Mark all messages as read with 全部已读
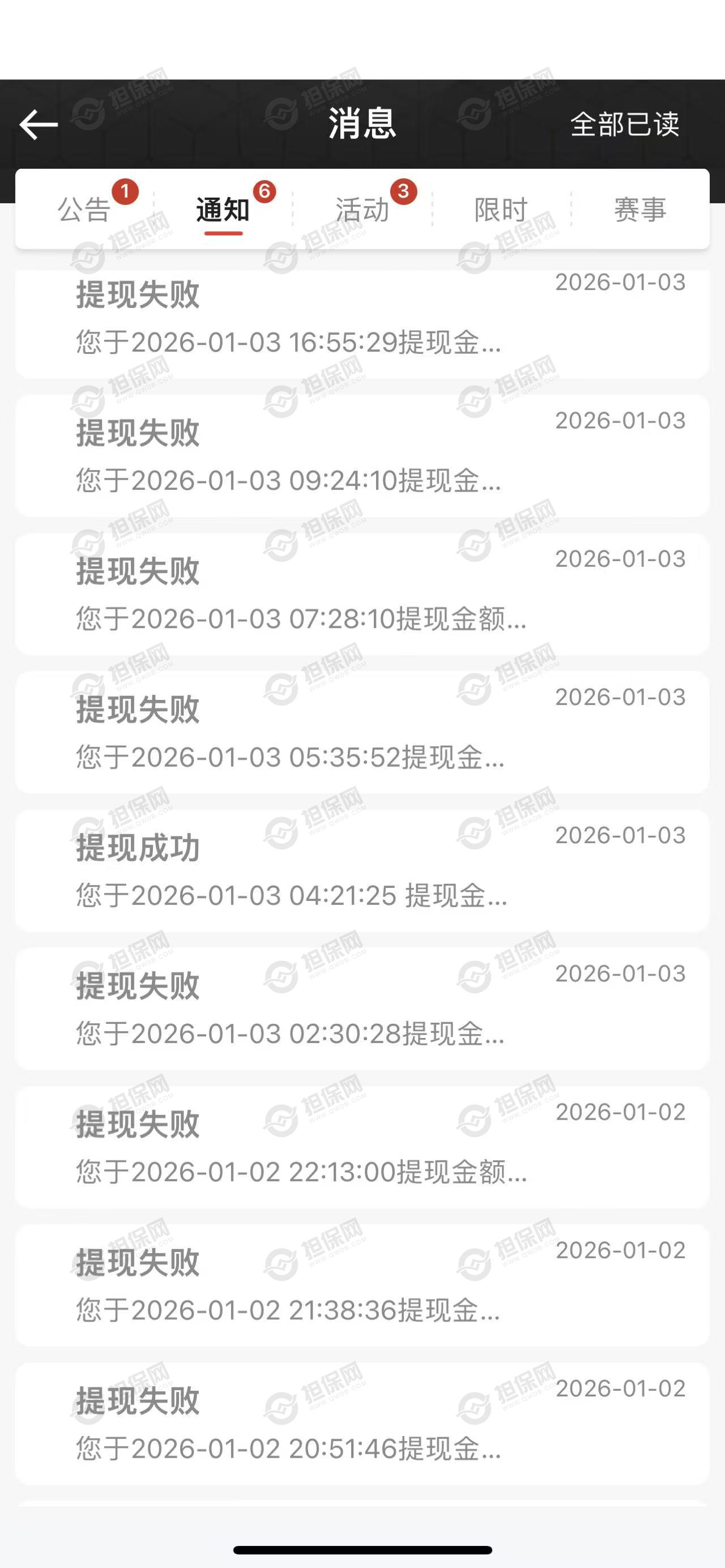725x1568 pixels. [x=624, y=124]
